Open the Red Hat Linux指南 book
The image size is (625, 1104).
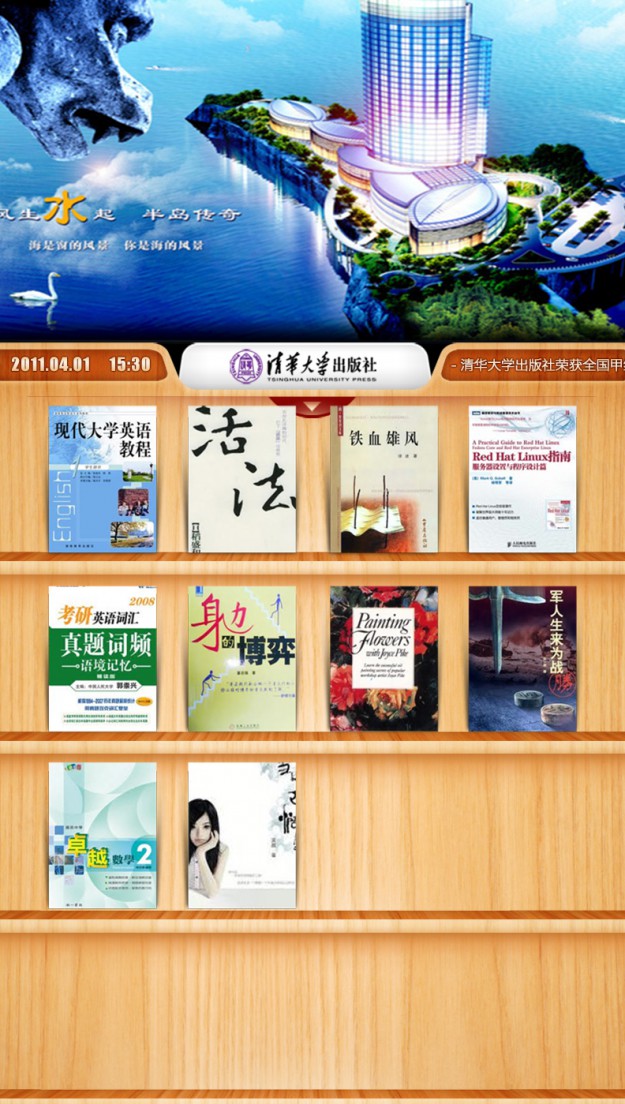coord(522,479)
